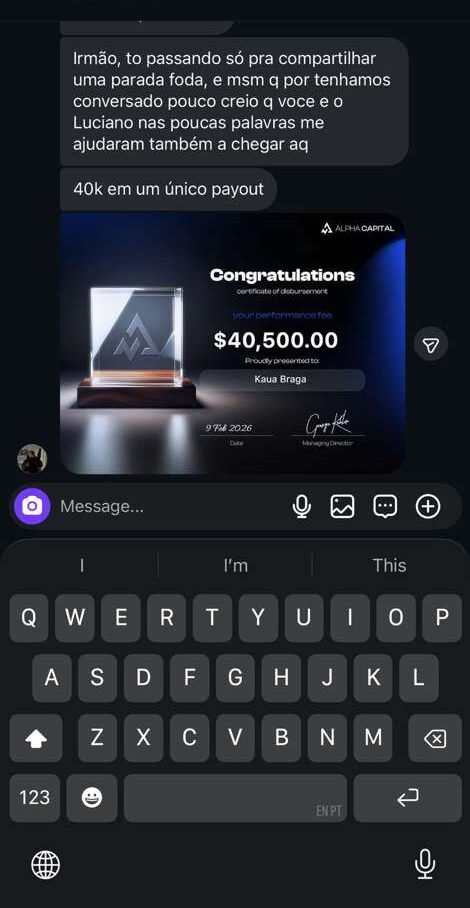Switch keyboard language with the globe
This screenshot has height=908, width=470.
coord(45,866)
